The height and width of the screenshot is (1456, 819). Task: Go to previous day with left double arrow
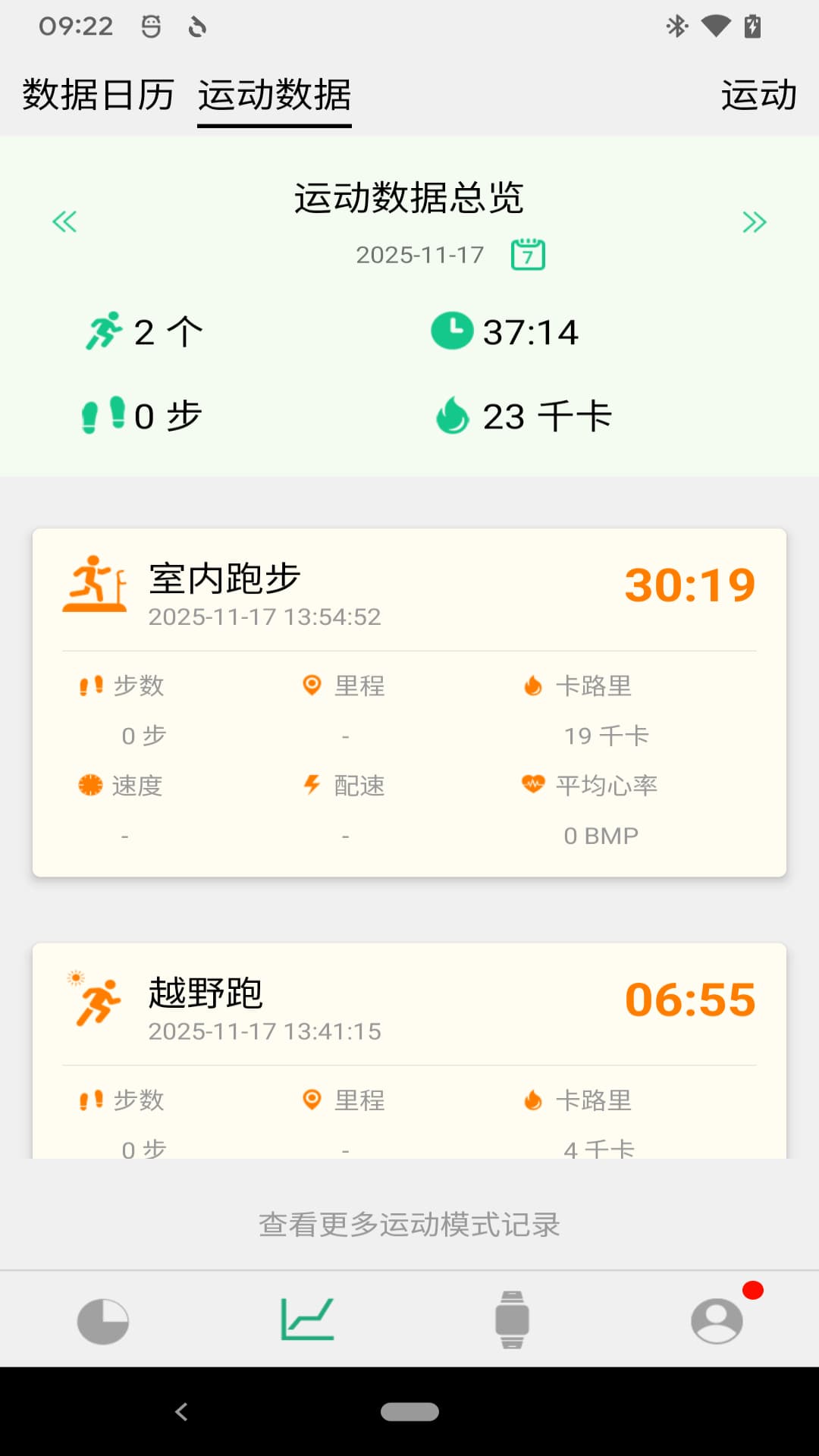65,221
